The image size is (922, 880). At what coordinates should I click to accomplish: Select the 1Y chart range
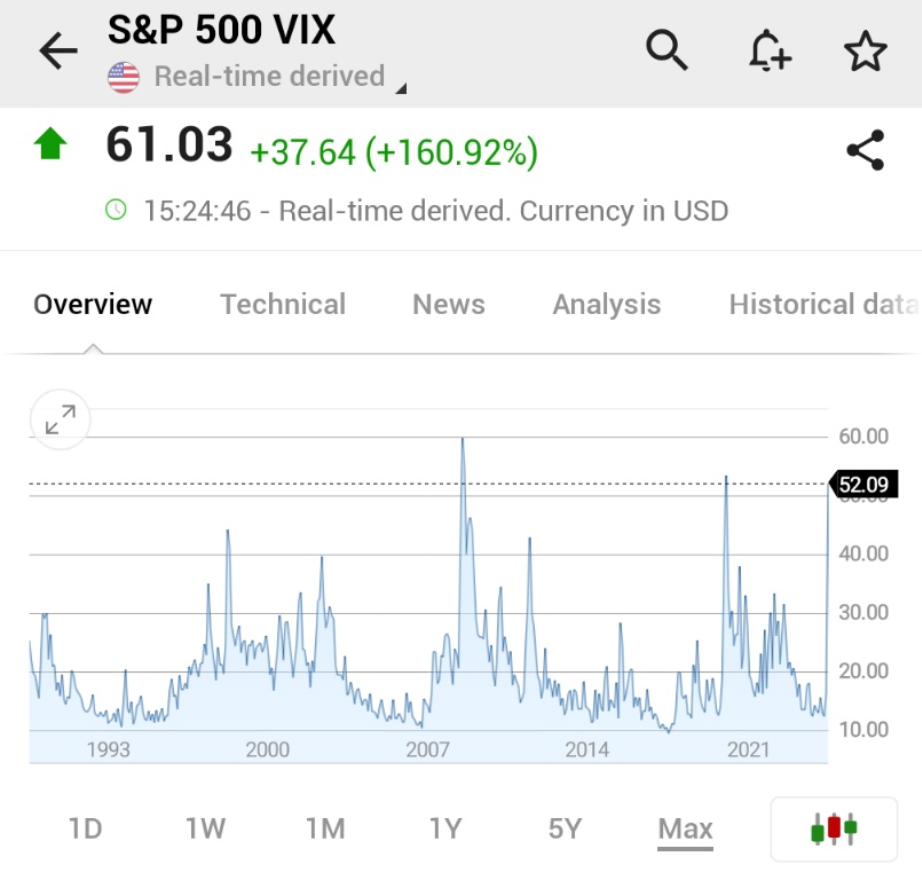(x=445, y=829)
